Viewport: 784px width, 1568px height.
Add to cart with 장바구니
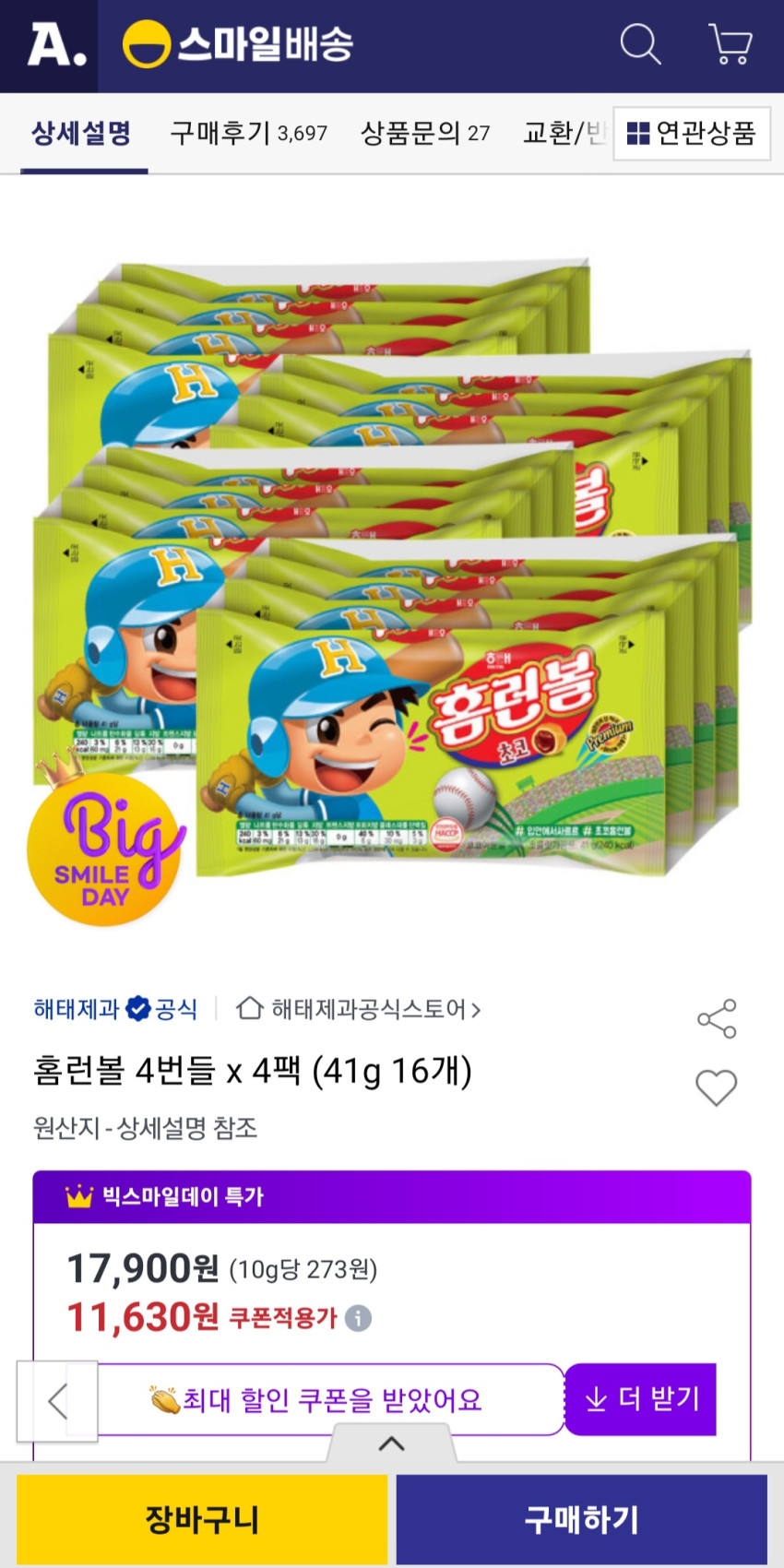202,1519
